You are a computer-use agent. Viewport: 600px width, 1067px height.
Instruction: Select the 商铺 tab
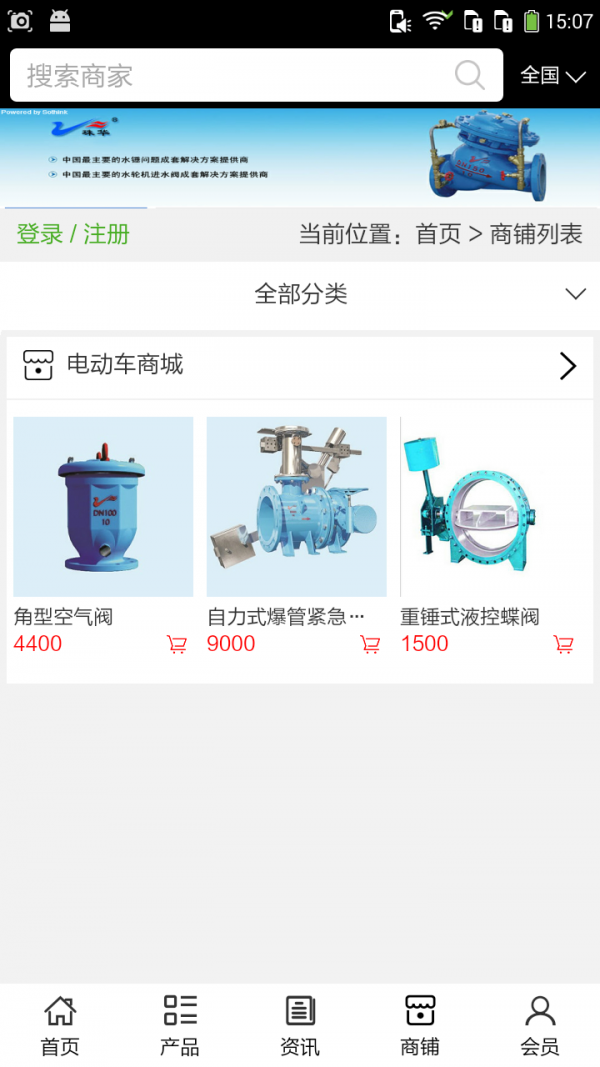(x=420, y=1025)
